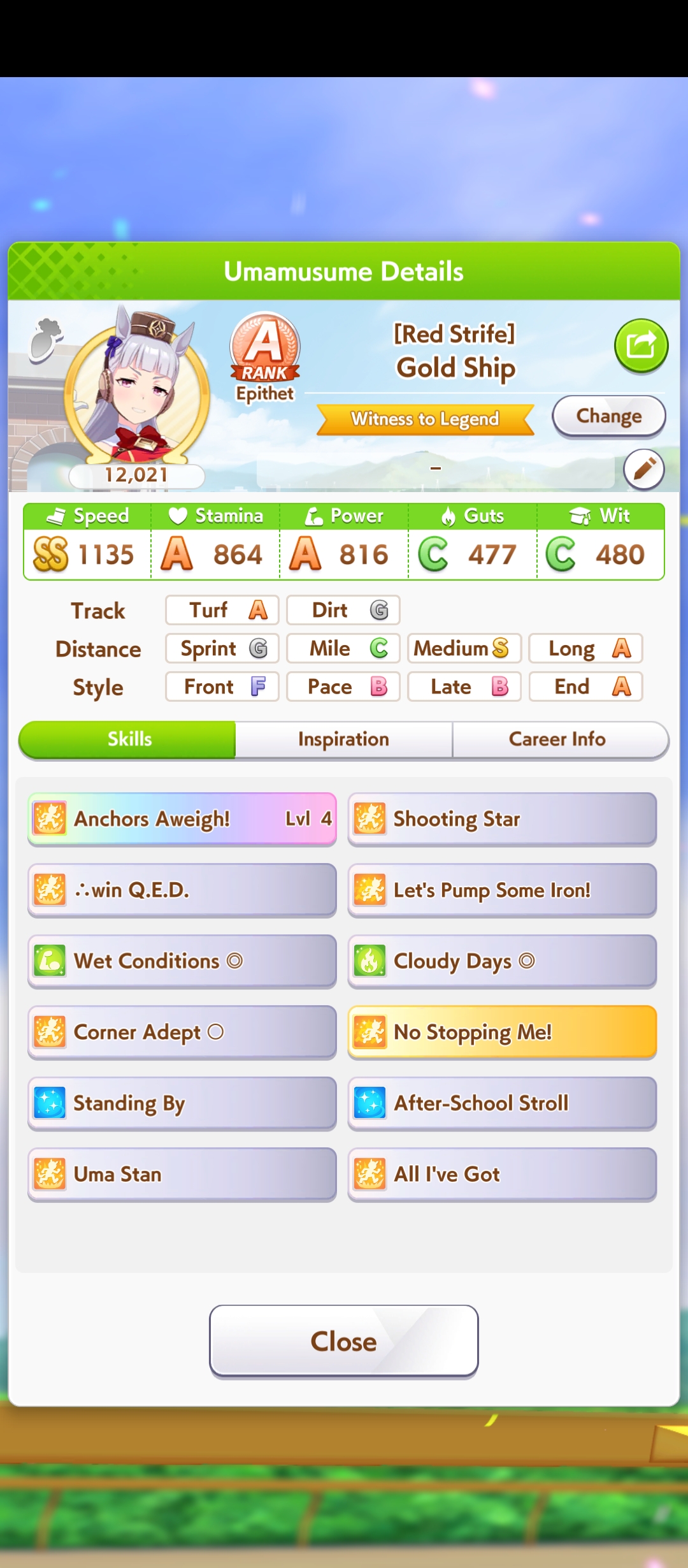
Task: View the Uma Stan skill
Action: coord(182,1175)
